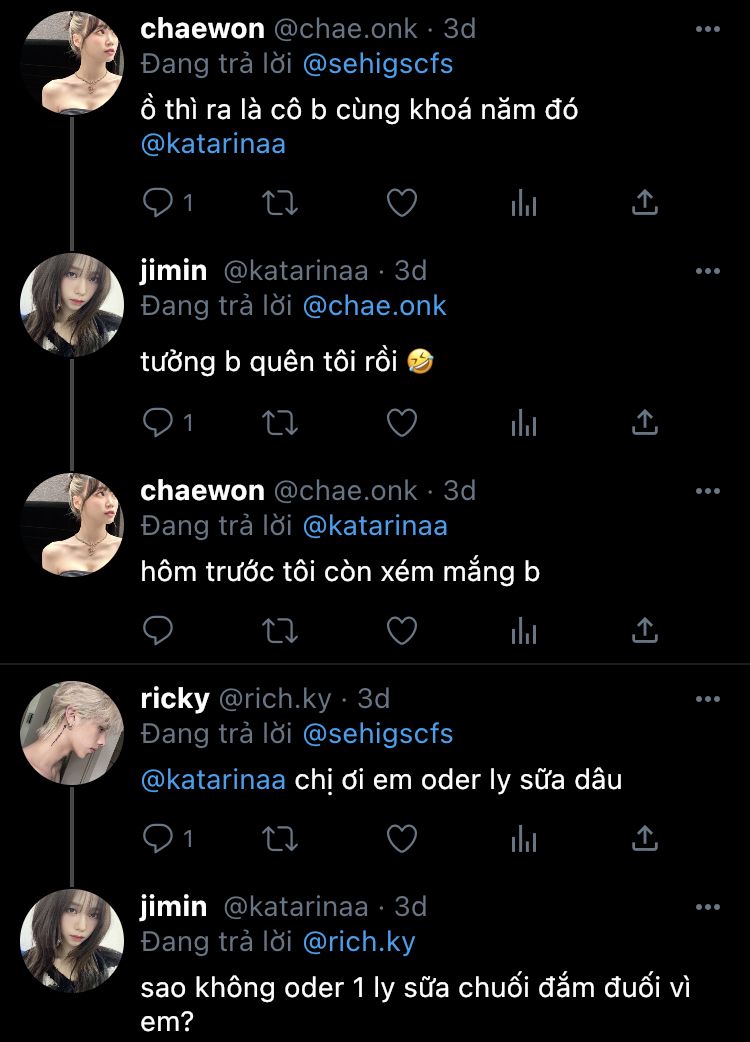Open @rich.ky link in jimin's last reply

point(358,941)
